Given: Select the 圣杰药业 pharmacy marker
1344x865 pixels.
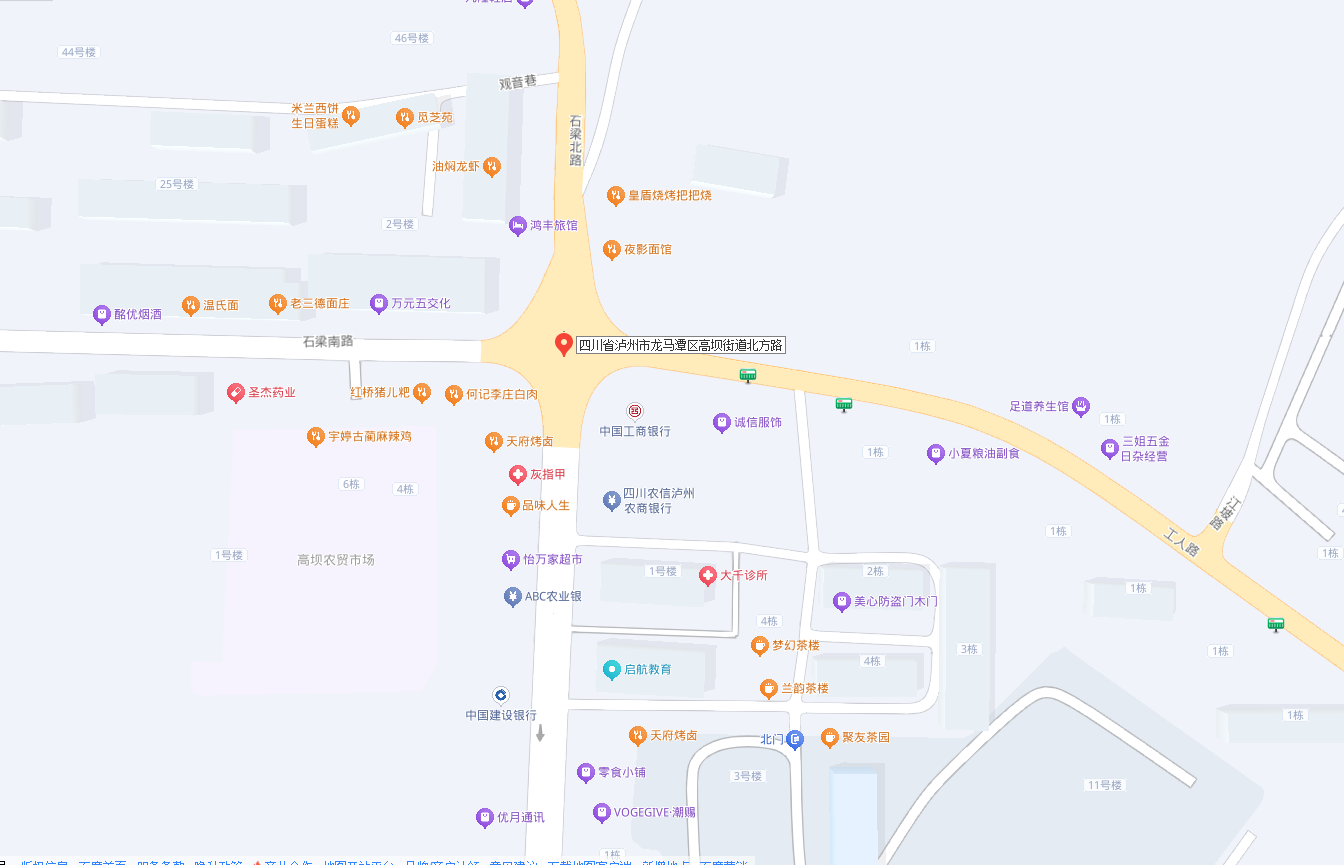Looking at the screenshot, I should coord(236,393).
